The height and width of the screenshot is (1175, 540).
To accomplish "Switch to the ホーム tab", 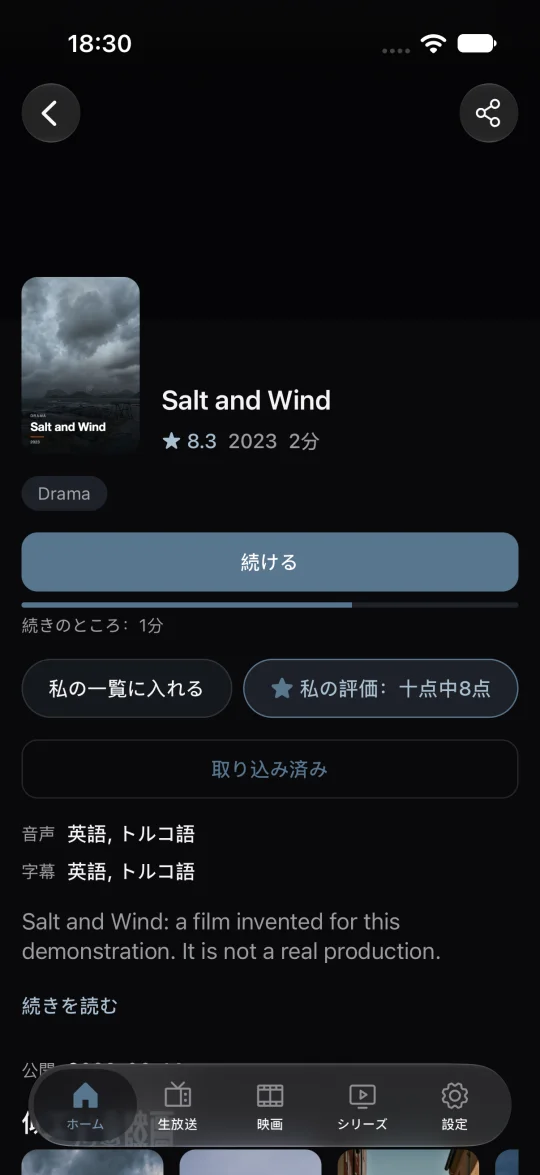I will click(85, 1106).
